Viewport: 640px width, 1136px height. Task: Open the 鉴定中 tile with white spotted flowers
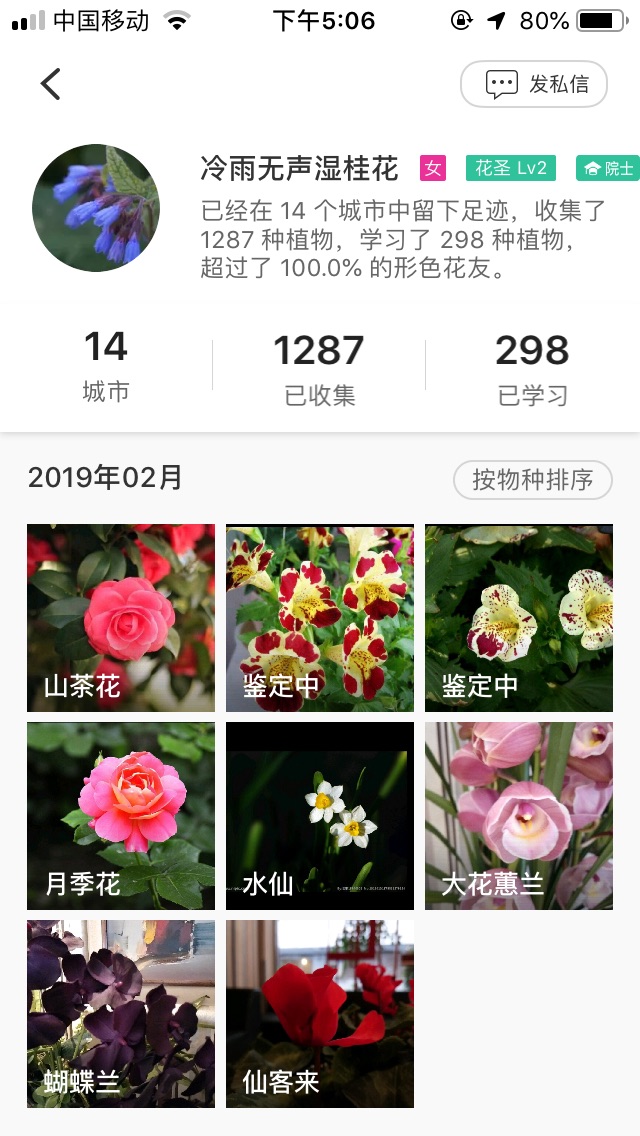[518, 618]
